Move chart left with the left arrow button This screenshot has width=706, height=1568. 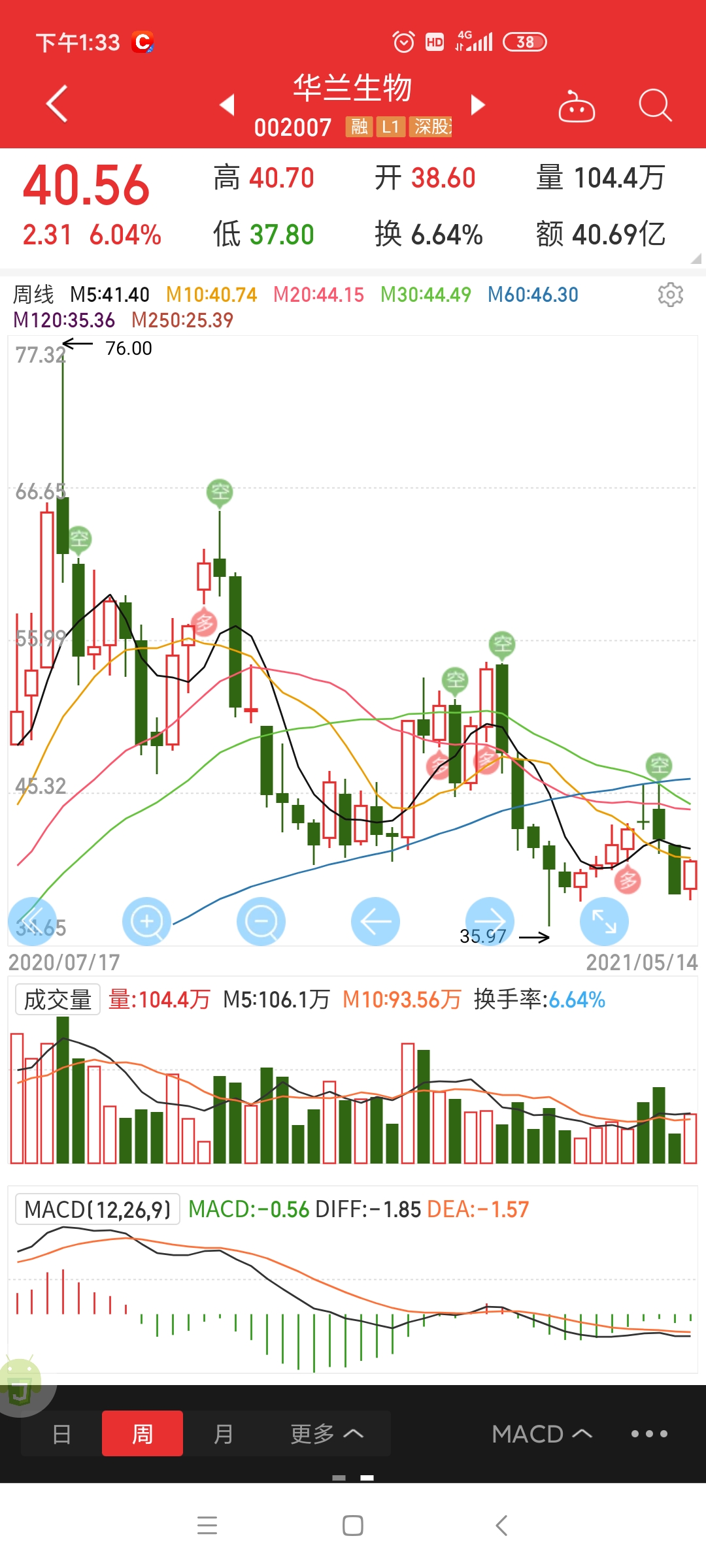[375, 921]
